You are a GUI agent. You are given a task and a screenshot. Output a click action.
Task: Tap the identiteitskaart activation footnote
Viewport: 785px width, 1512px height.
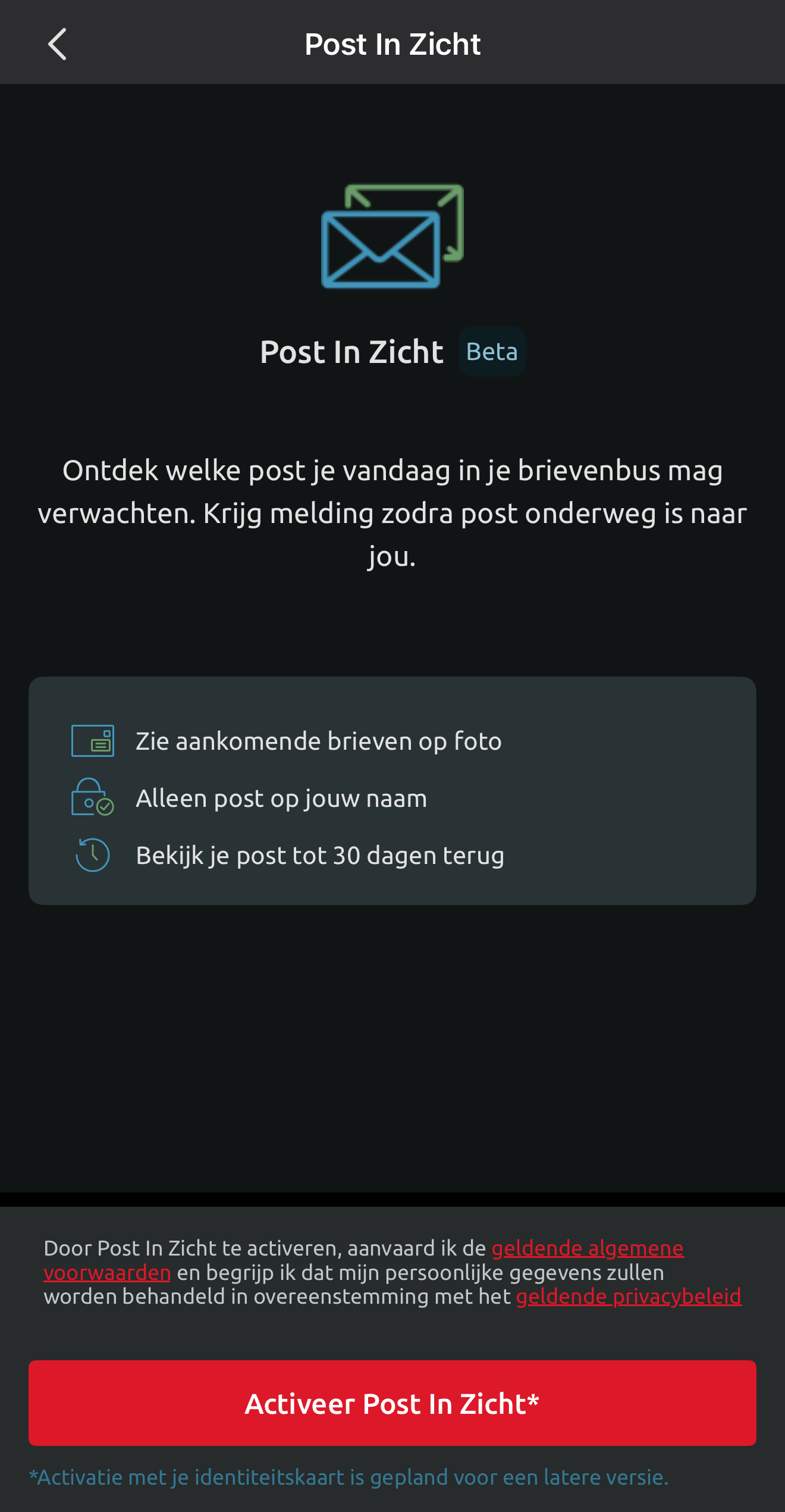tap(350, 1477)
